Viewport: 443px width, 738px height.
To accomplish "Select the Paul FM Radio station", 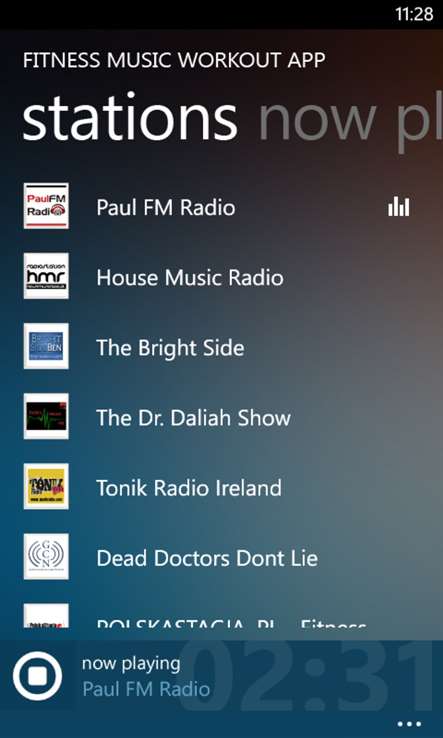I will [221, 206].
